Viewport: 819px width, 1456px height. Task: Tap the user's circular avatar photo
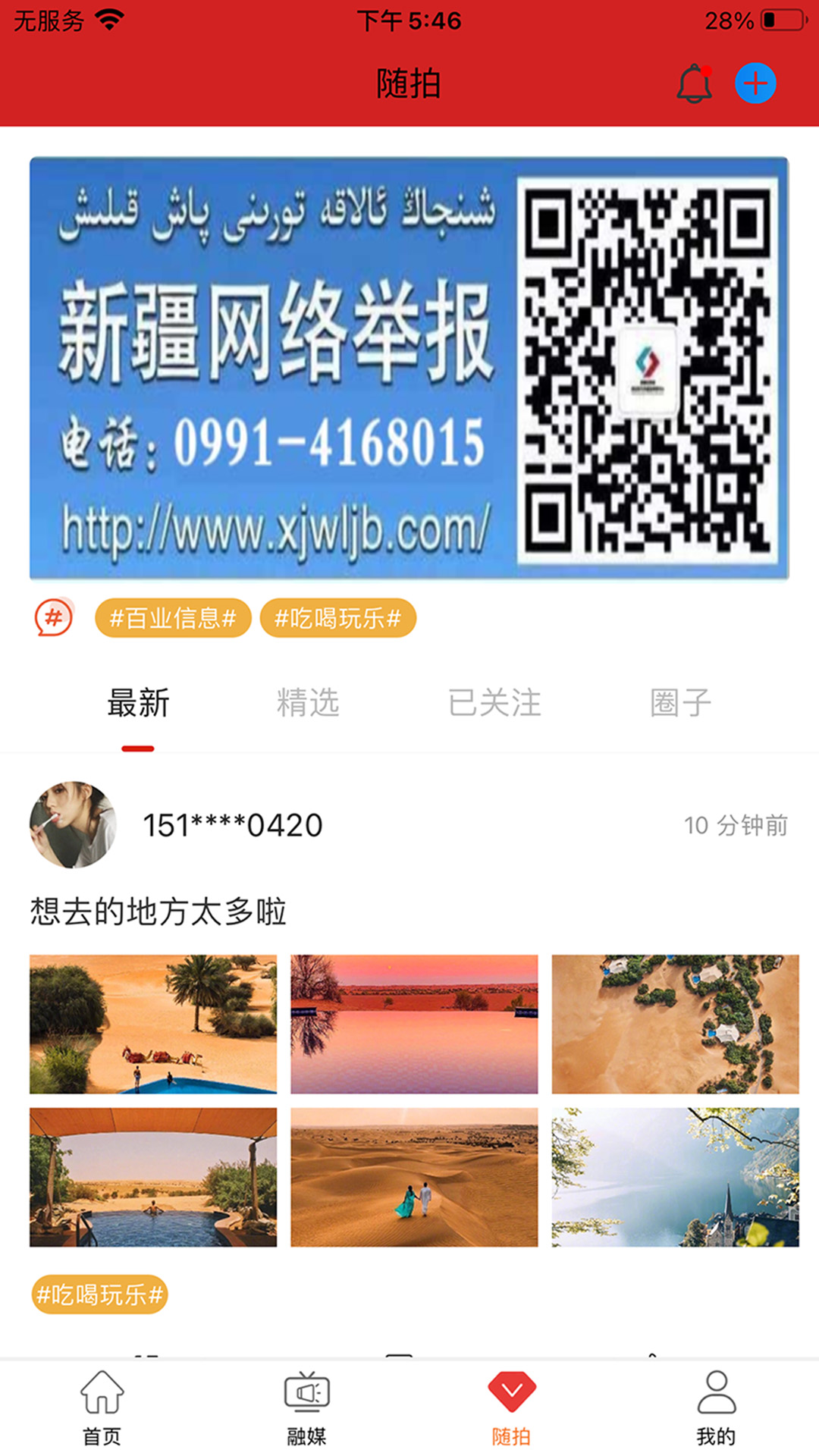point(72,824)
